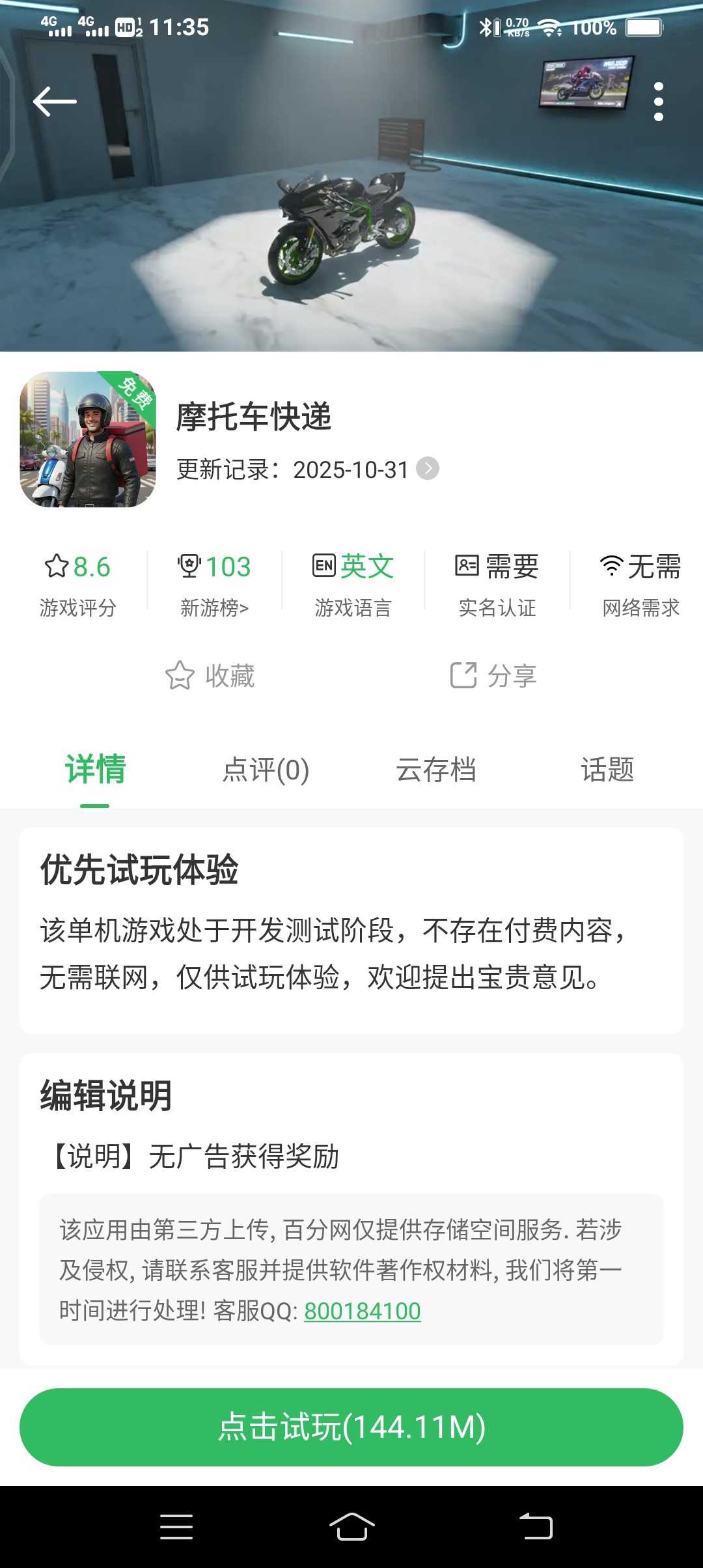Open customer service QQ 800184100 link
Screen dimensions: 703x1568
click(x=363, y=1311)
